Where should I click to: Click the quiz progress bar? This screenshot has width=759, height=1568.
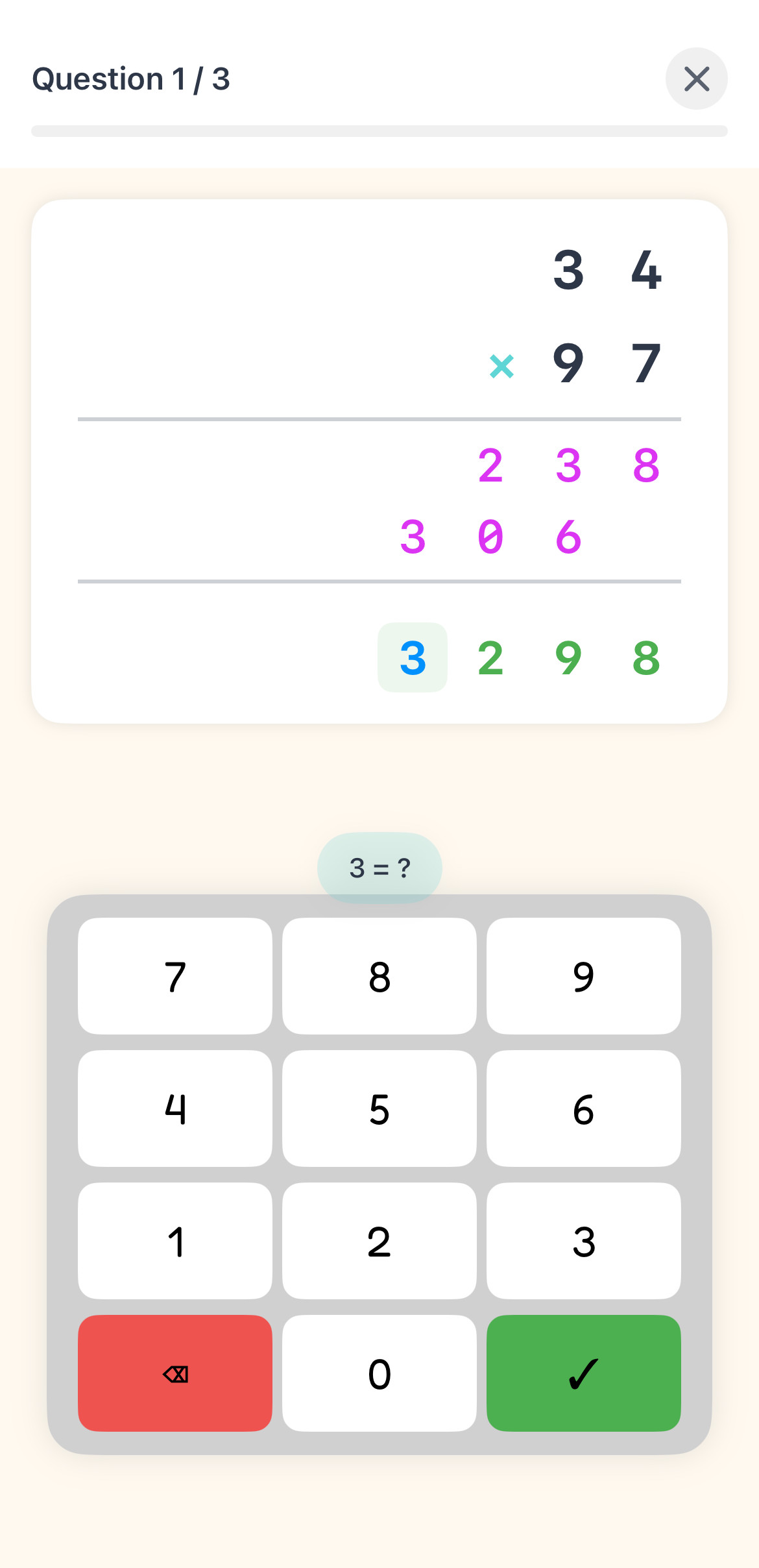pyautogui.click(x=379, y=130)
